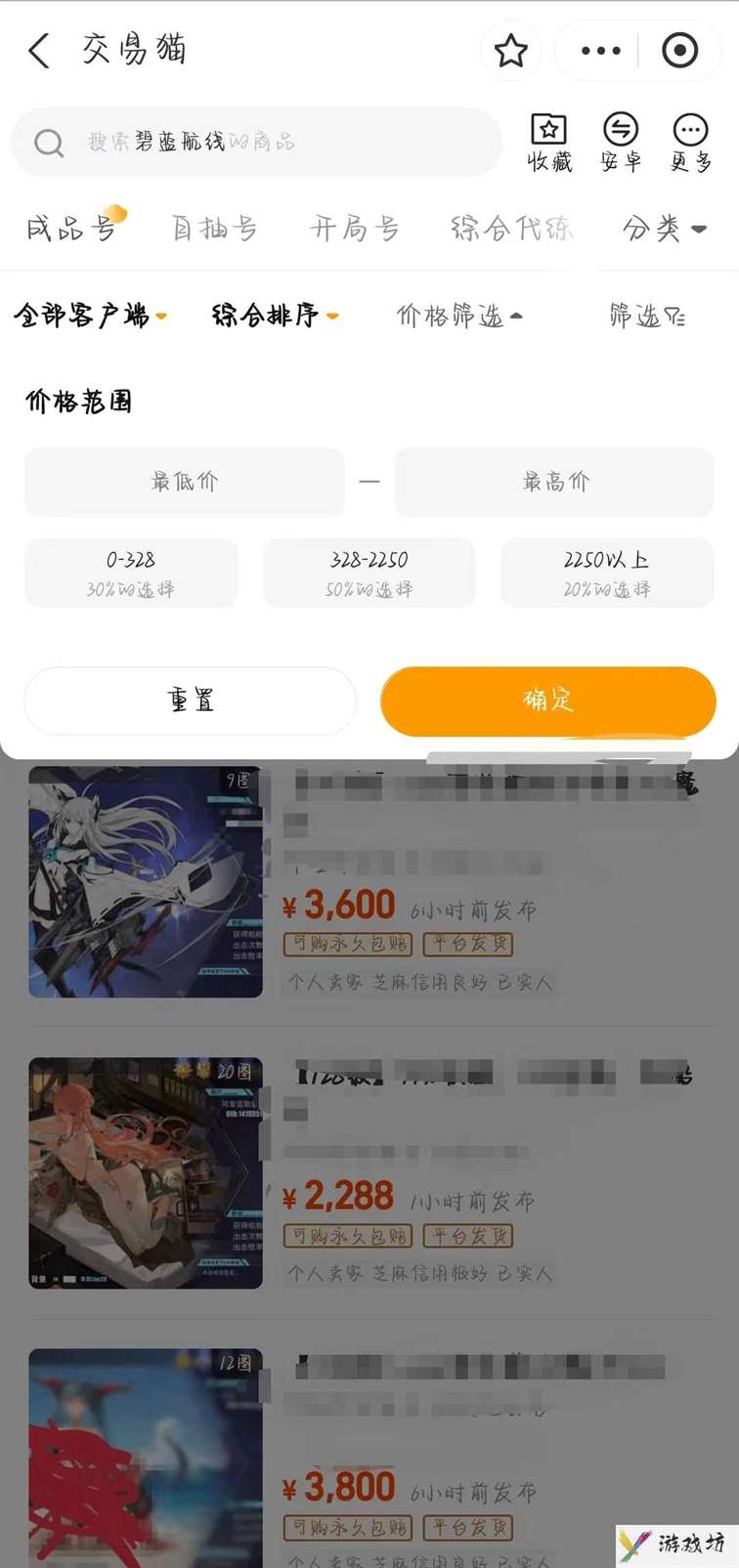The height and width of the screenshot is (1568, 739).
Task: Switch to the 首抽号 tab
Action: (214, 229)
